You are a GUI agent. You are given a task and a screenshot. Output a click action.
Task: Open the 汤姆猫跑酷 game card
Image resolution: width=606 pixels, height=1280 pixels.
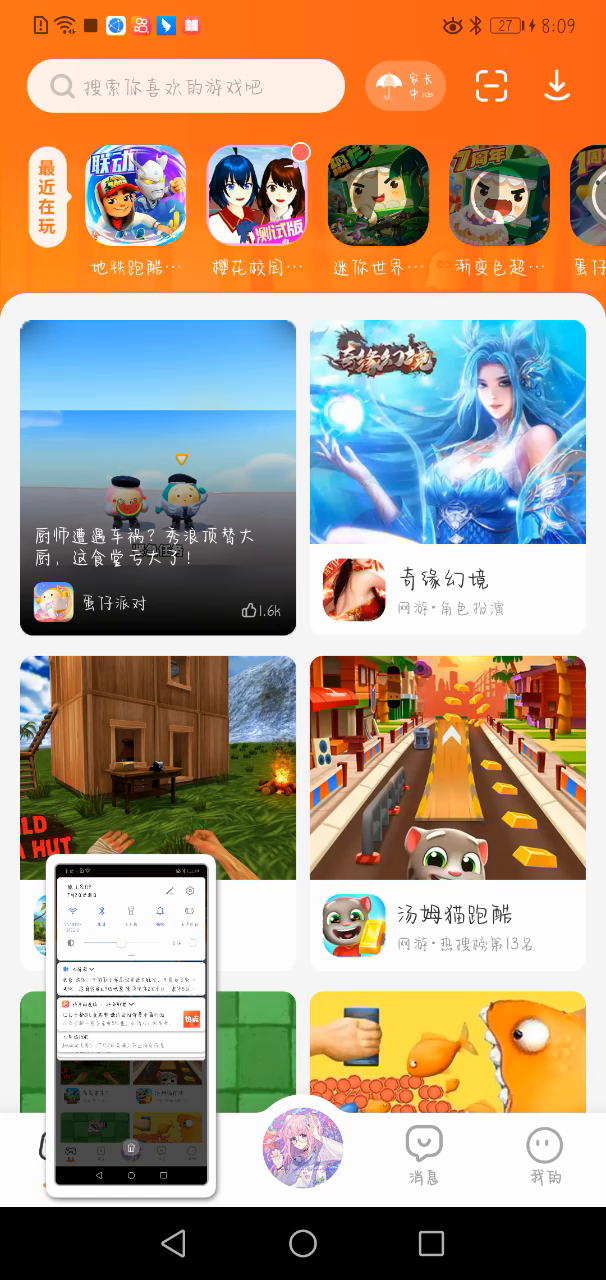pos(447,812)
